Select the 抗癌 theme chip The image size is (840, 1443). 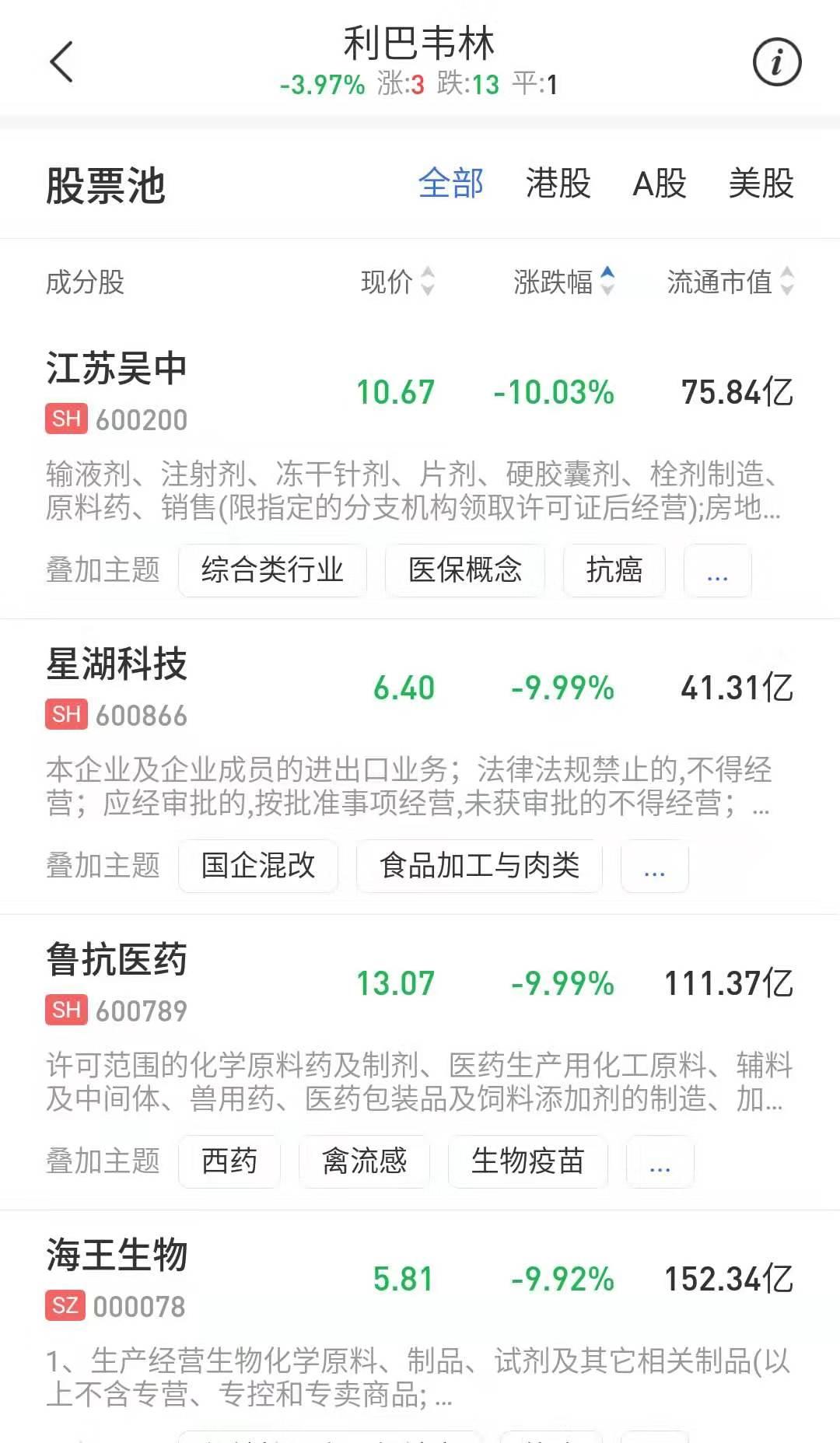(614, 570)
